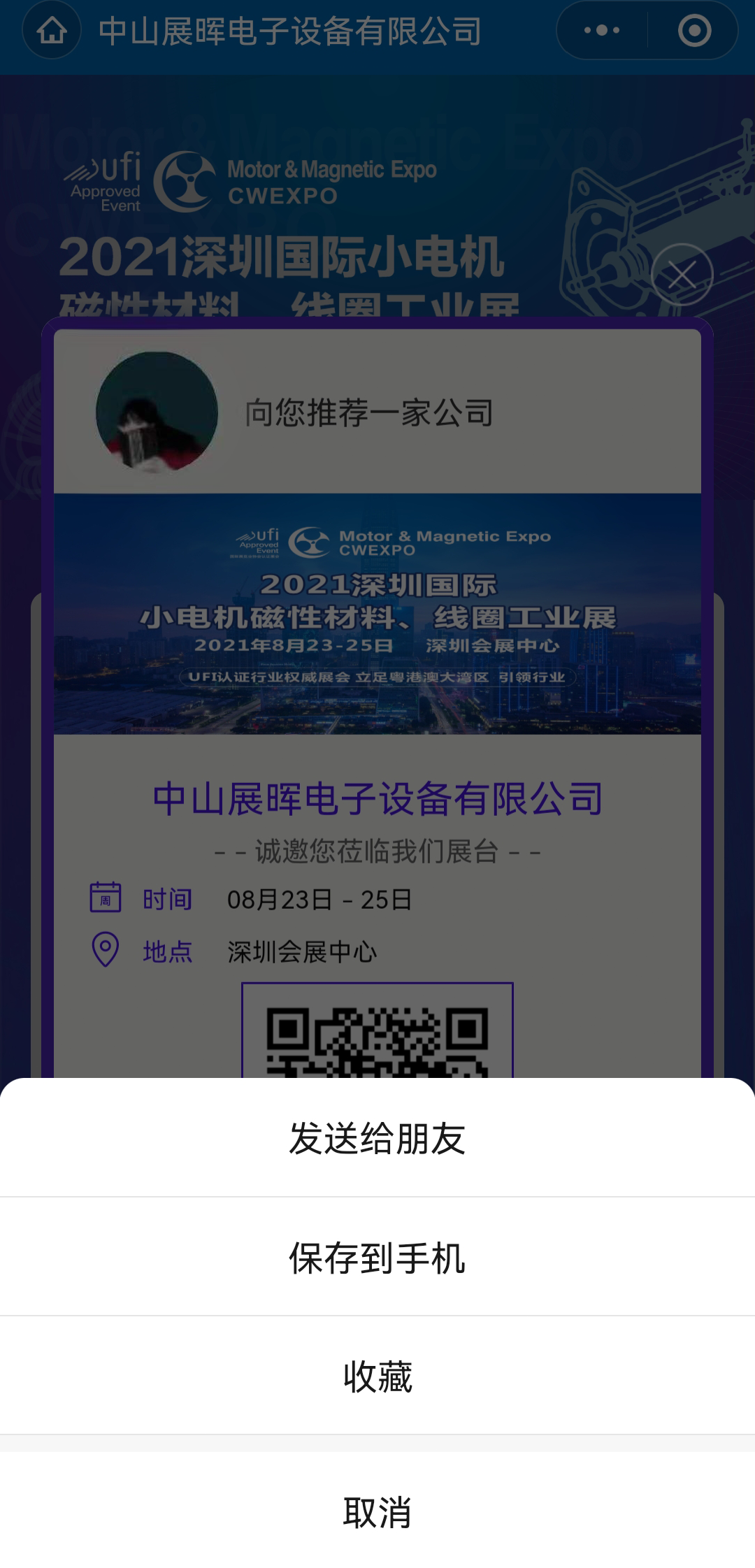This screenshot has width=755, height=1568.
Task: Cancel the action sheet with 取消
Action: (x=377, y=1512)
